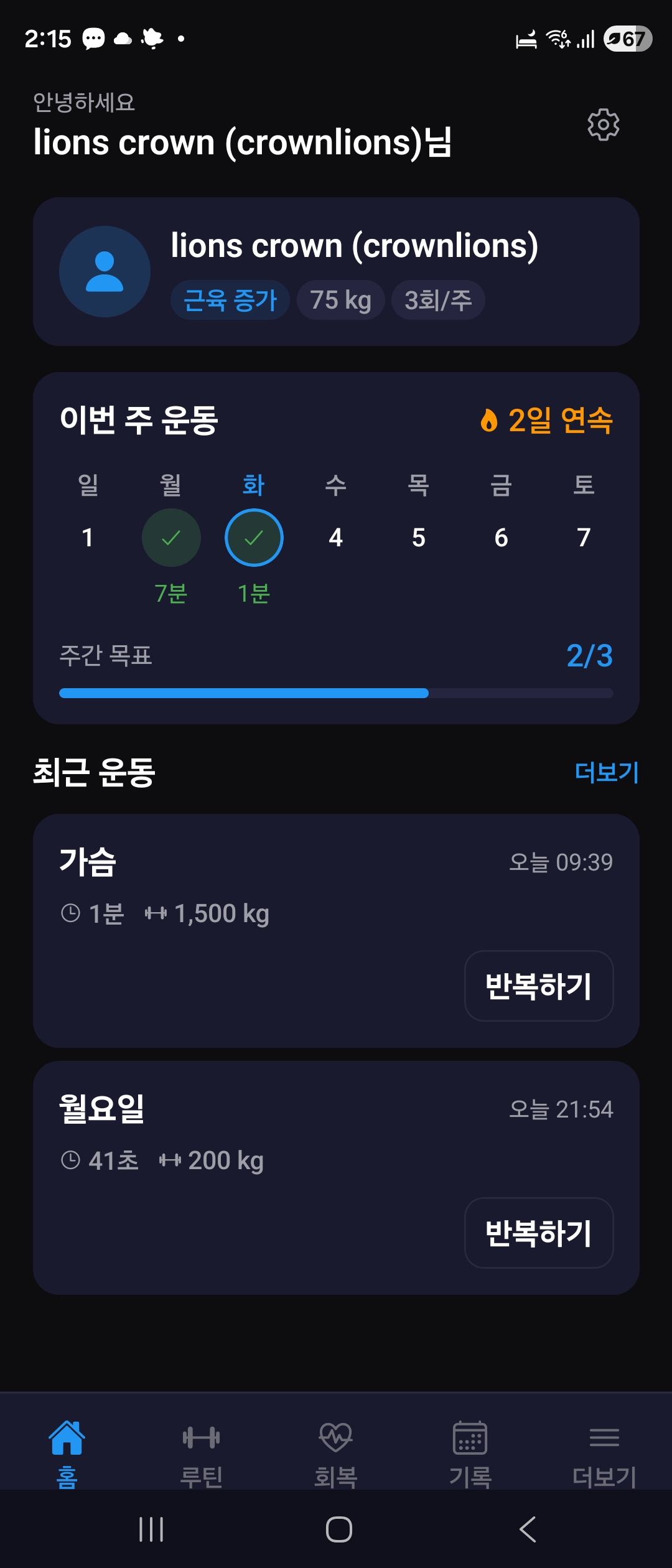Tap the weekly goal progress bar
Image resolution: width=672 pixels, height=1568 pixels.
(x=335, y=693)
